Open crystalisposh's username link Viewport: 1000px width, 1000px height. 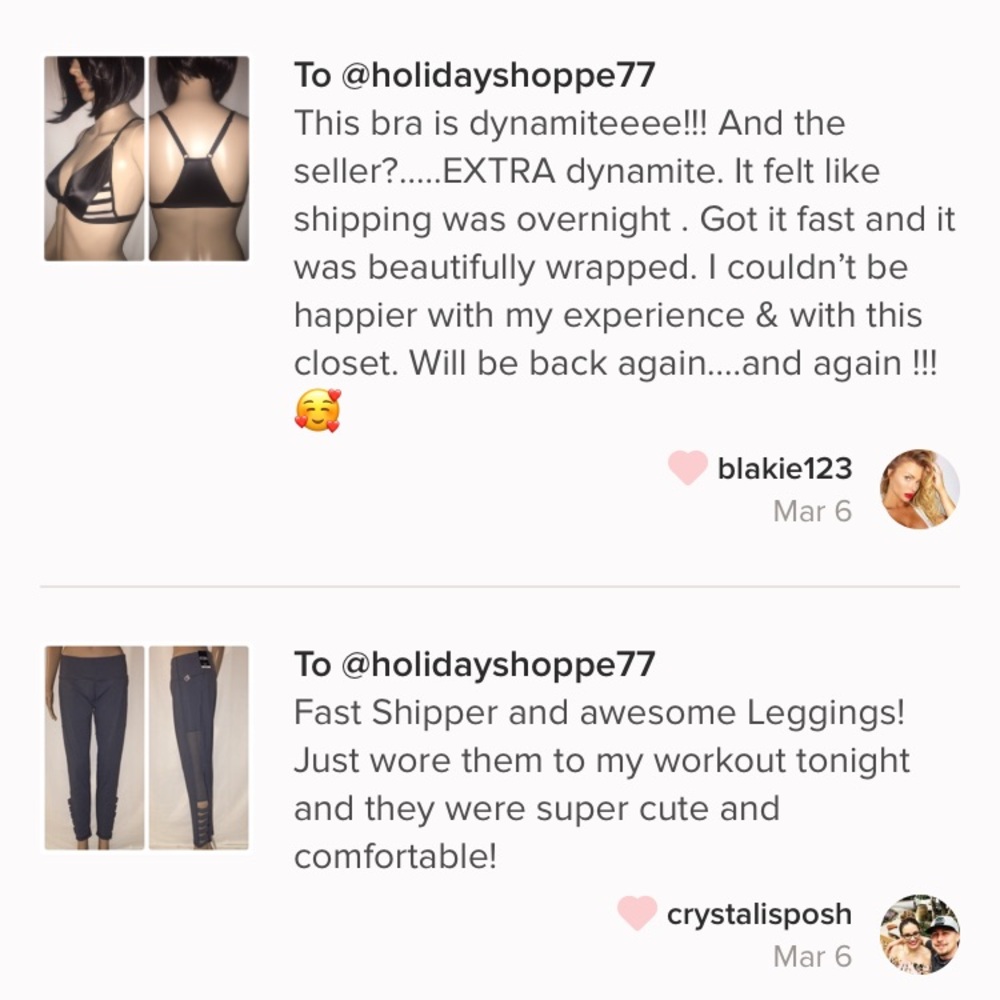[x=759, y=913]
